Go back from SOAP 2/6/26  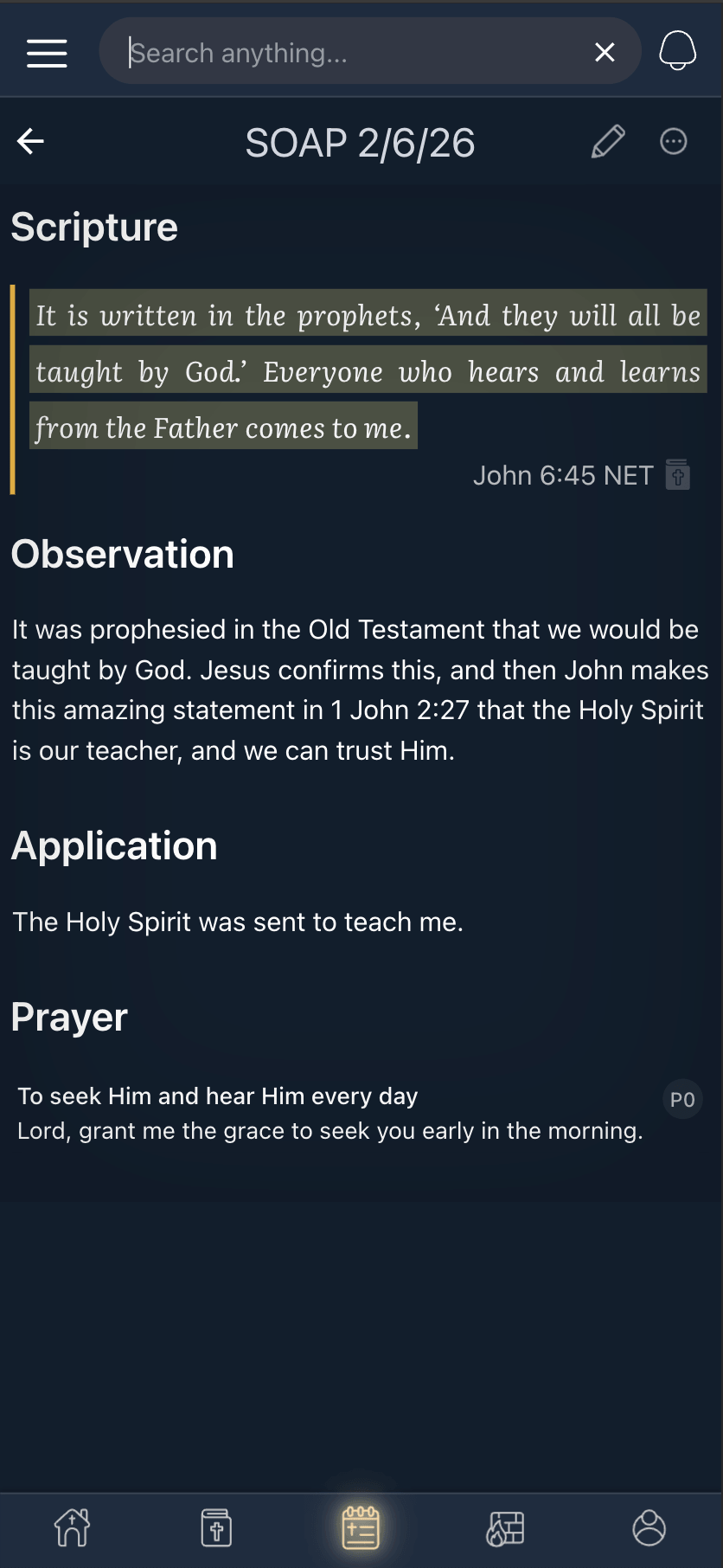tap(30, 141)
